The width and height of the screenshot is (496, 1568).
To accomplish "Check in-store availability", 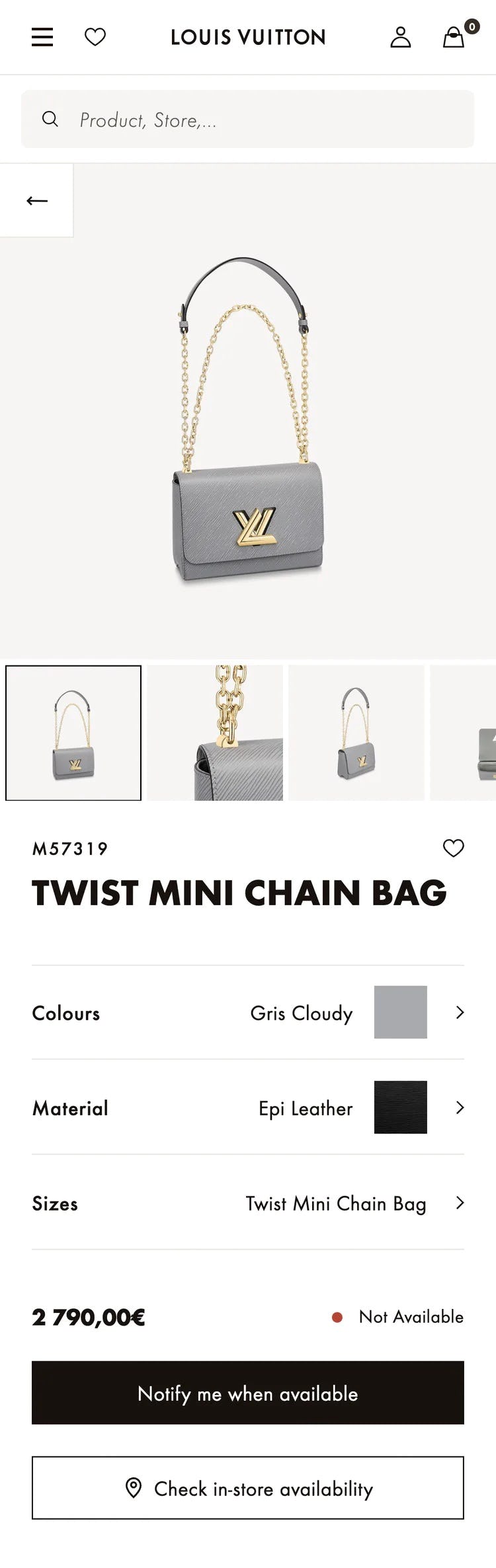I will pyautogui.click(x=248, y=1488).
